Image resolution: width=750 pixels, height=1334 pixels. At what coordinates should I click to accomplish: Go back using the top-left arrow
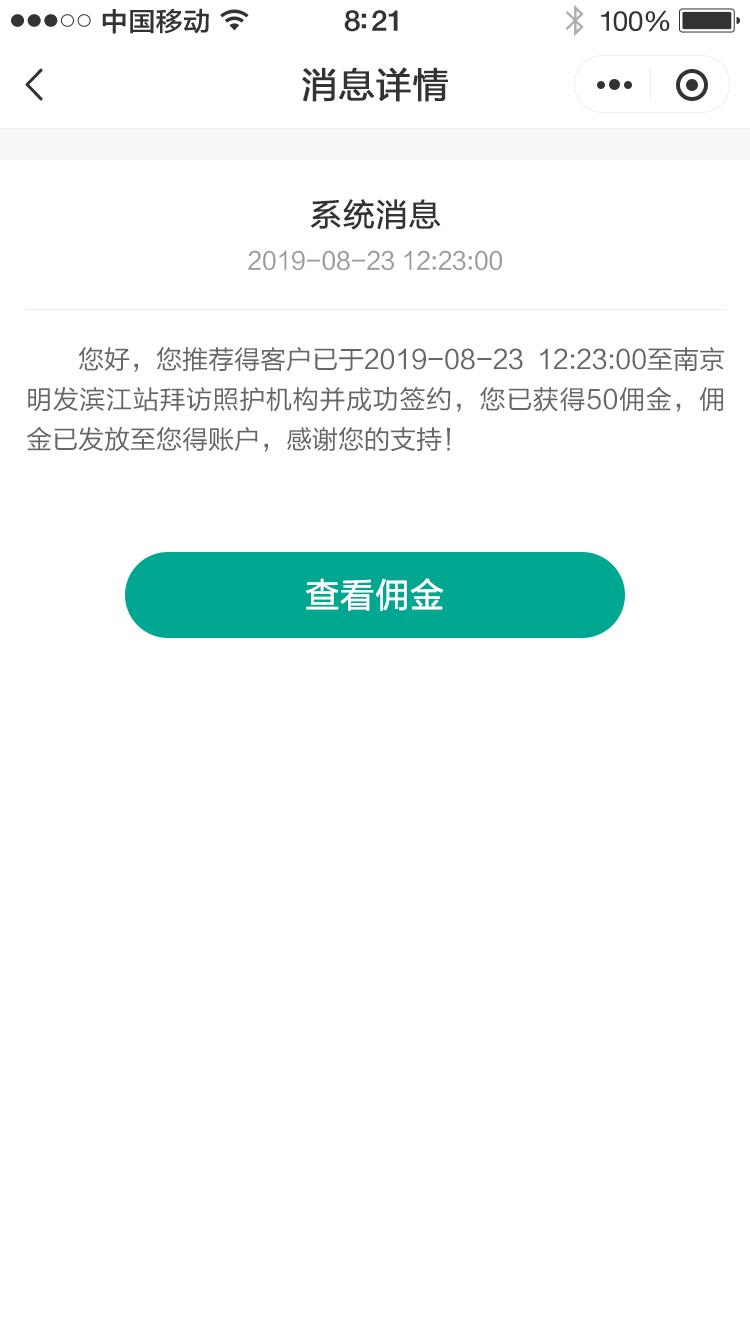34,85
